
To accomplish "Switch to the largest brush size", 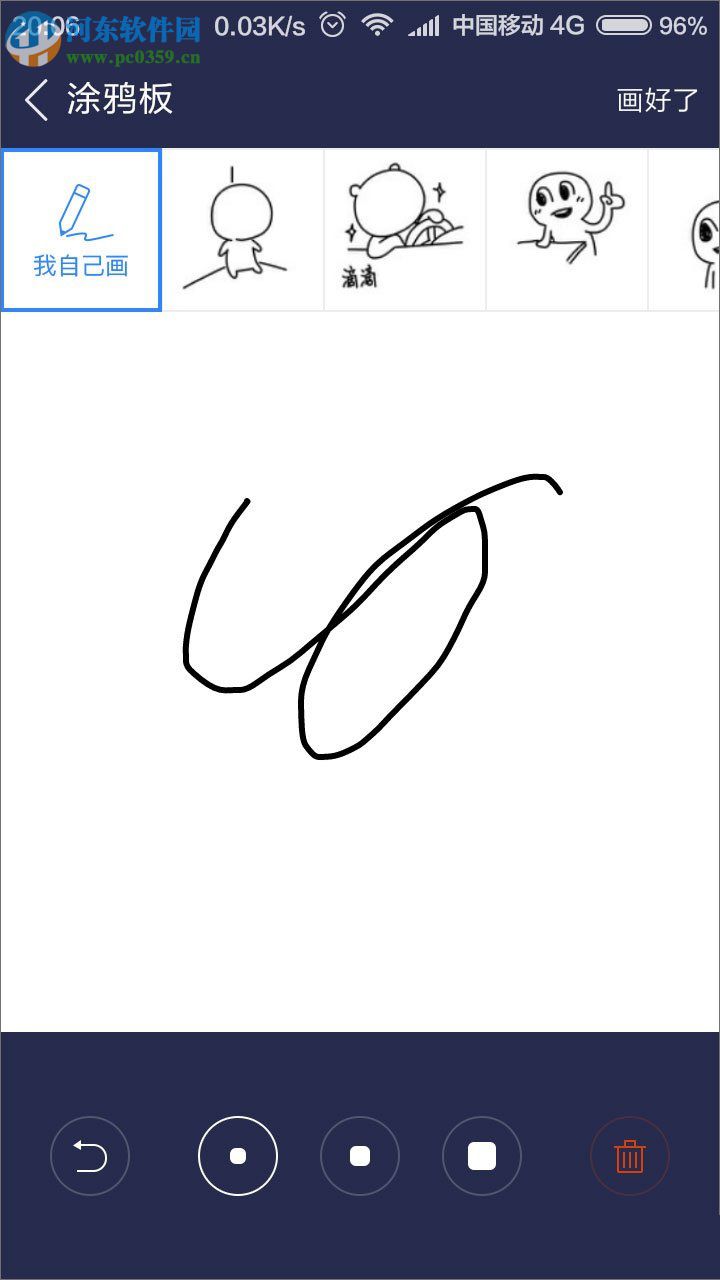I will click(482, 1157).
